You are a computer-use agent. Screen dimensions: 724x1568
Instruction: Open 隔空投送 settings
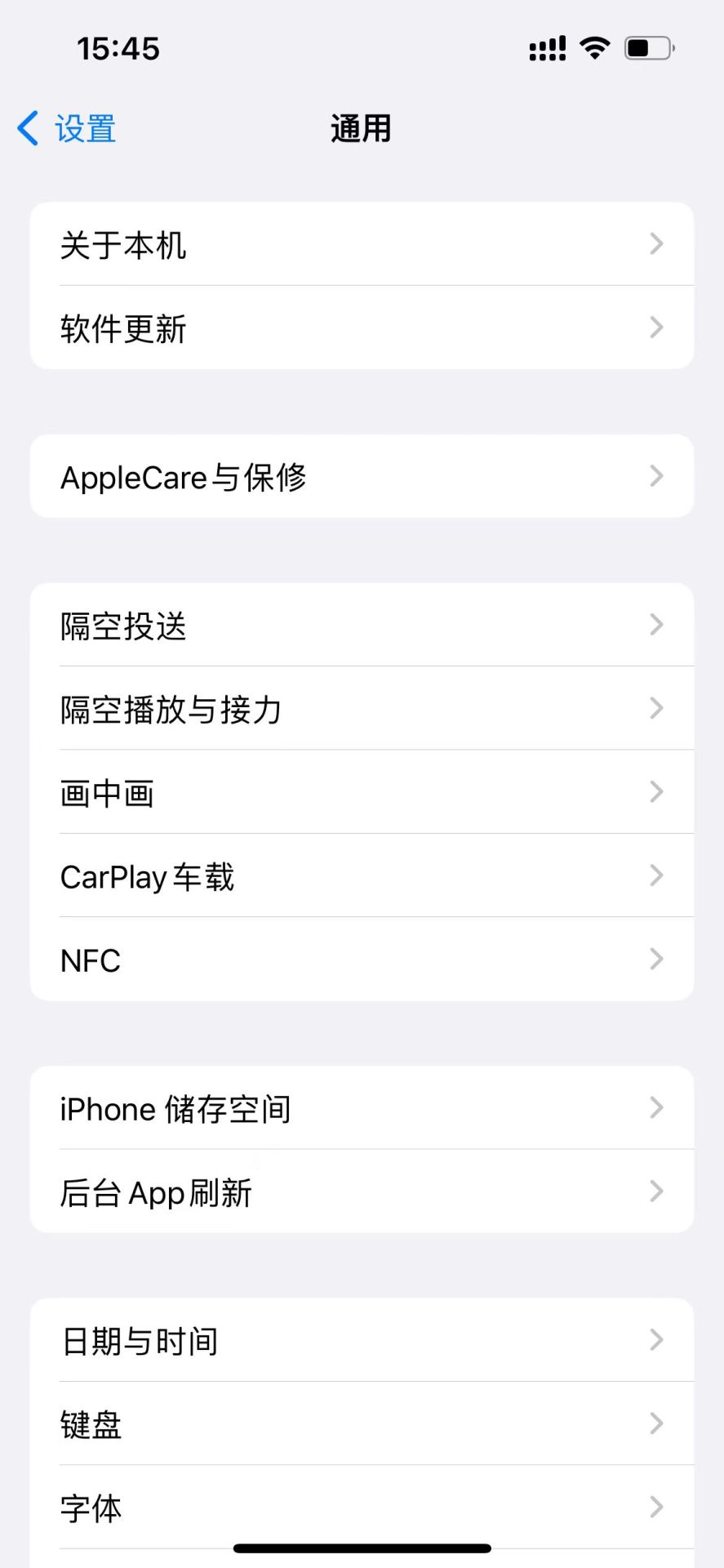pyautogui.click(x=362, y=626)
